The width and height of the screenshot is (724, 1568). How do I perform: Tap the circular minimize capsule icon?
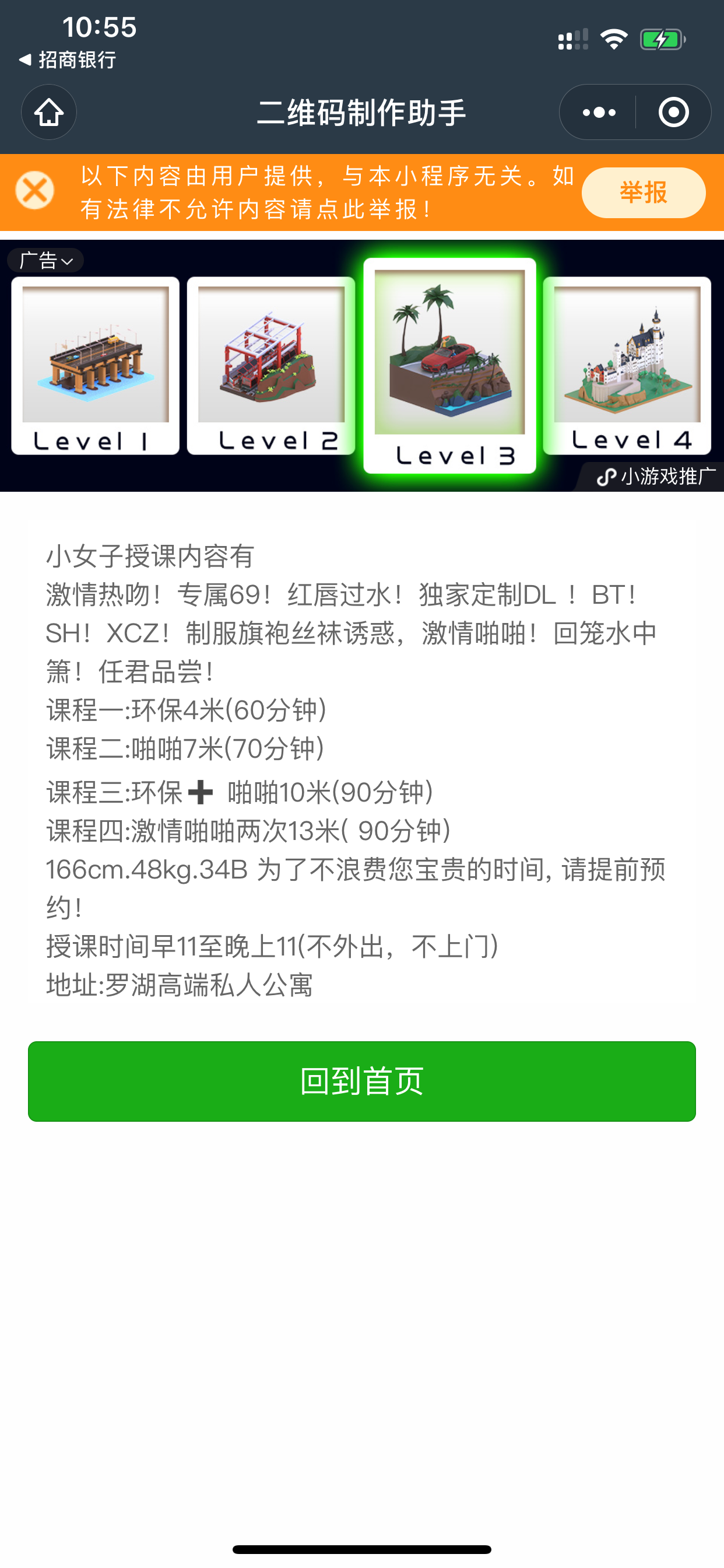pyautogui.click(x=673, y=112)
